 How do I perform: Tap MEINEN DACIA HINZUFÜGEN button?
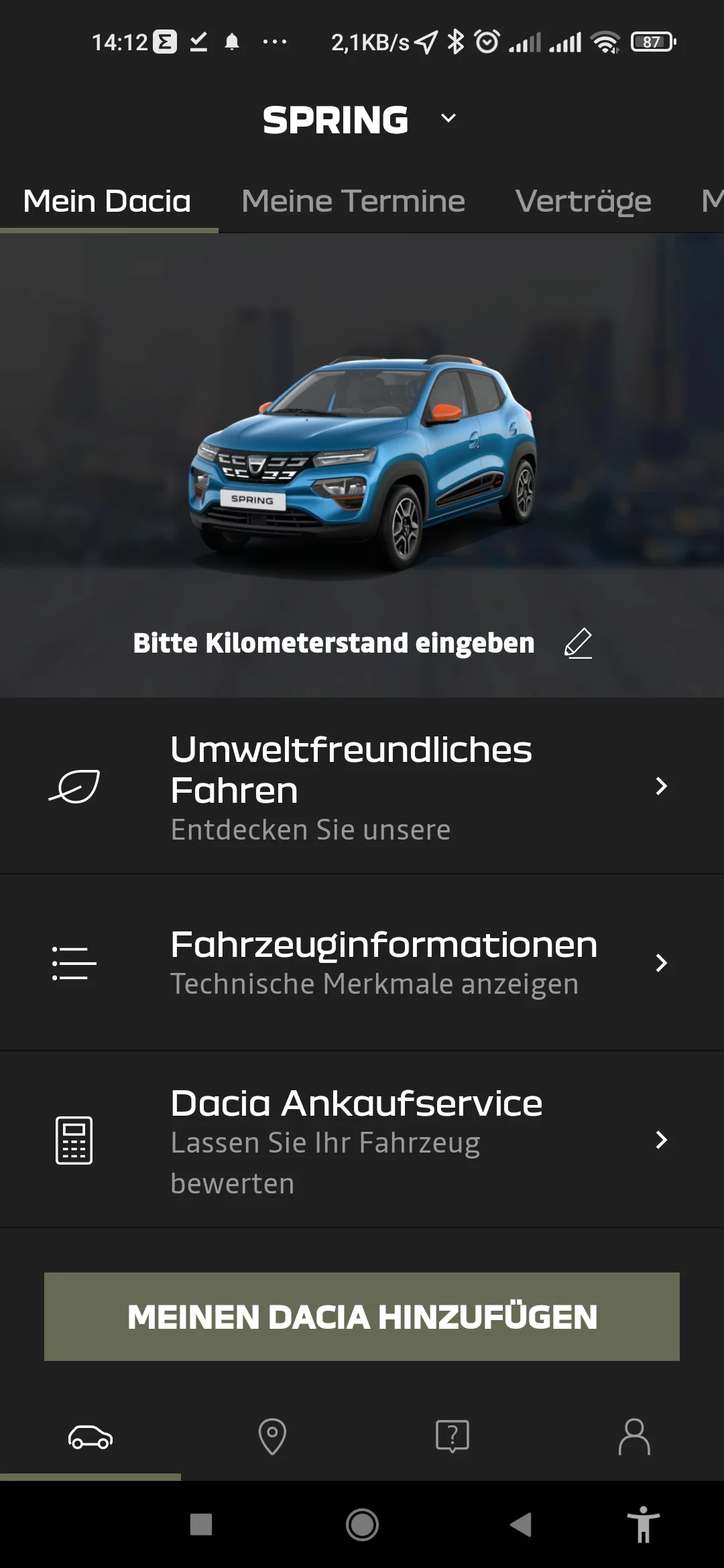[x=362, y=1317]
